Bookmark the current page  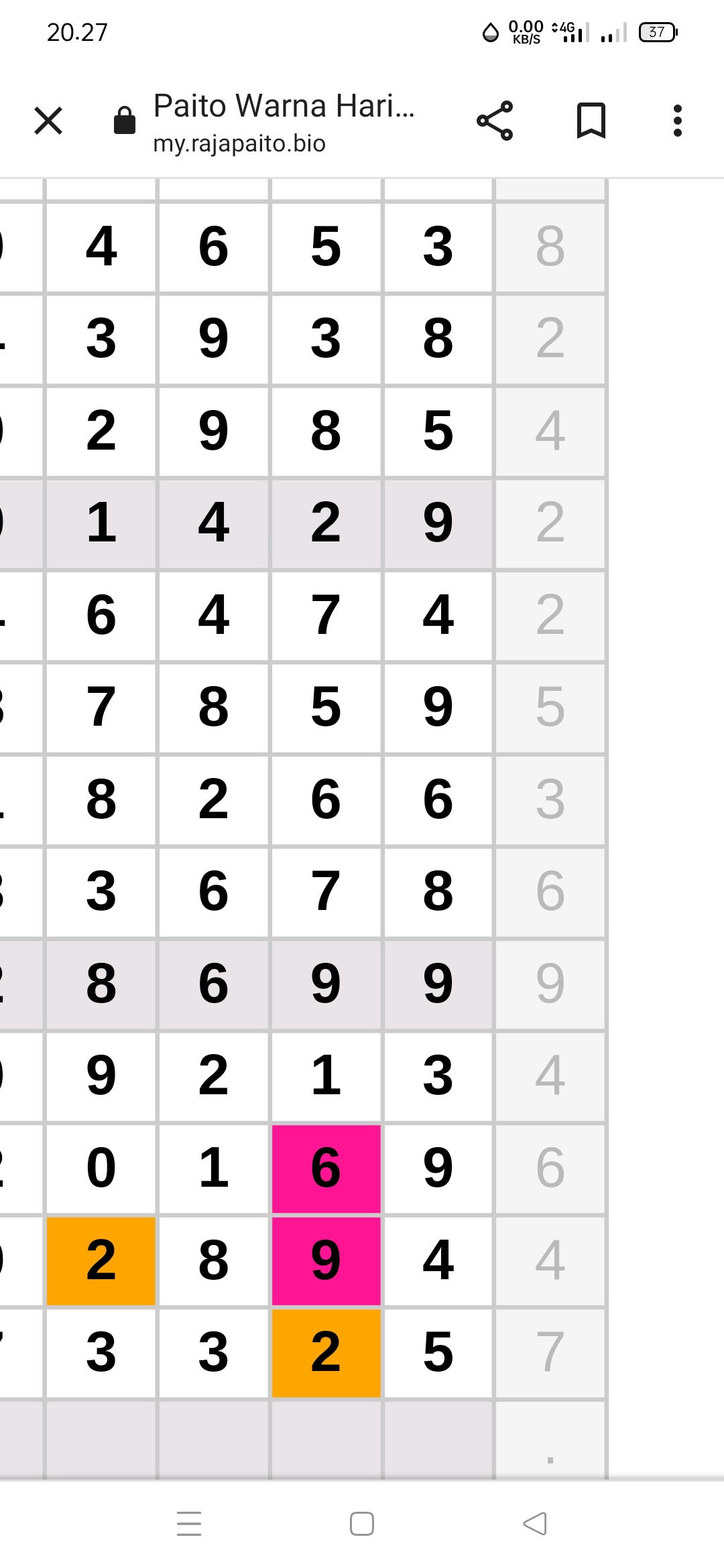pos(591,121)
